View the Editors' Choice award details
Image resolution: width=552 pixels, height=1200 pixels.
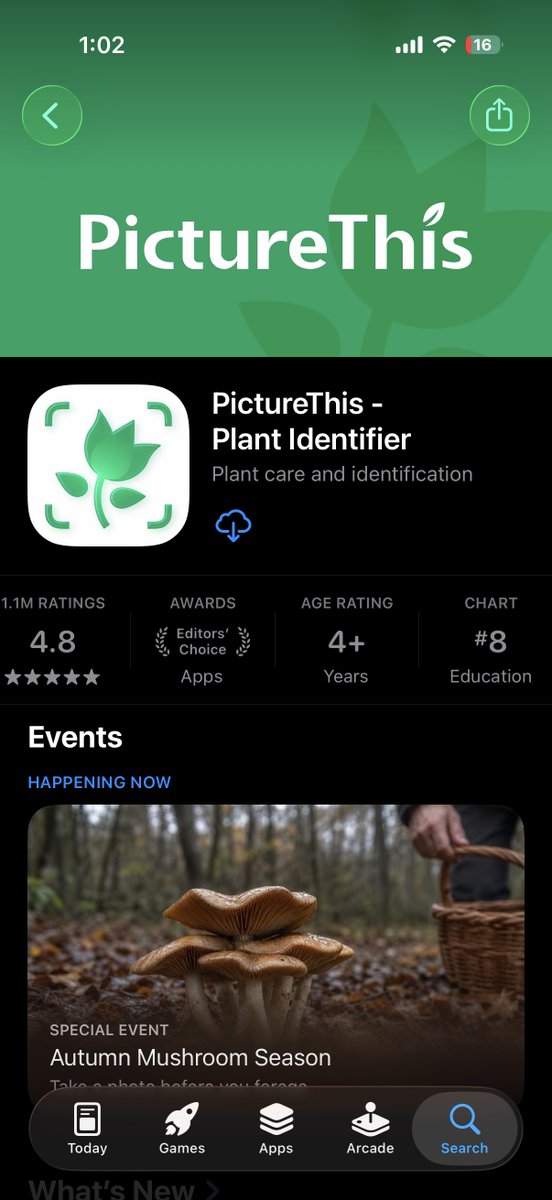click(x=202, y=640)
